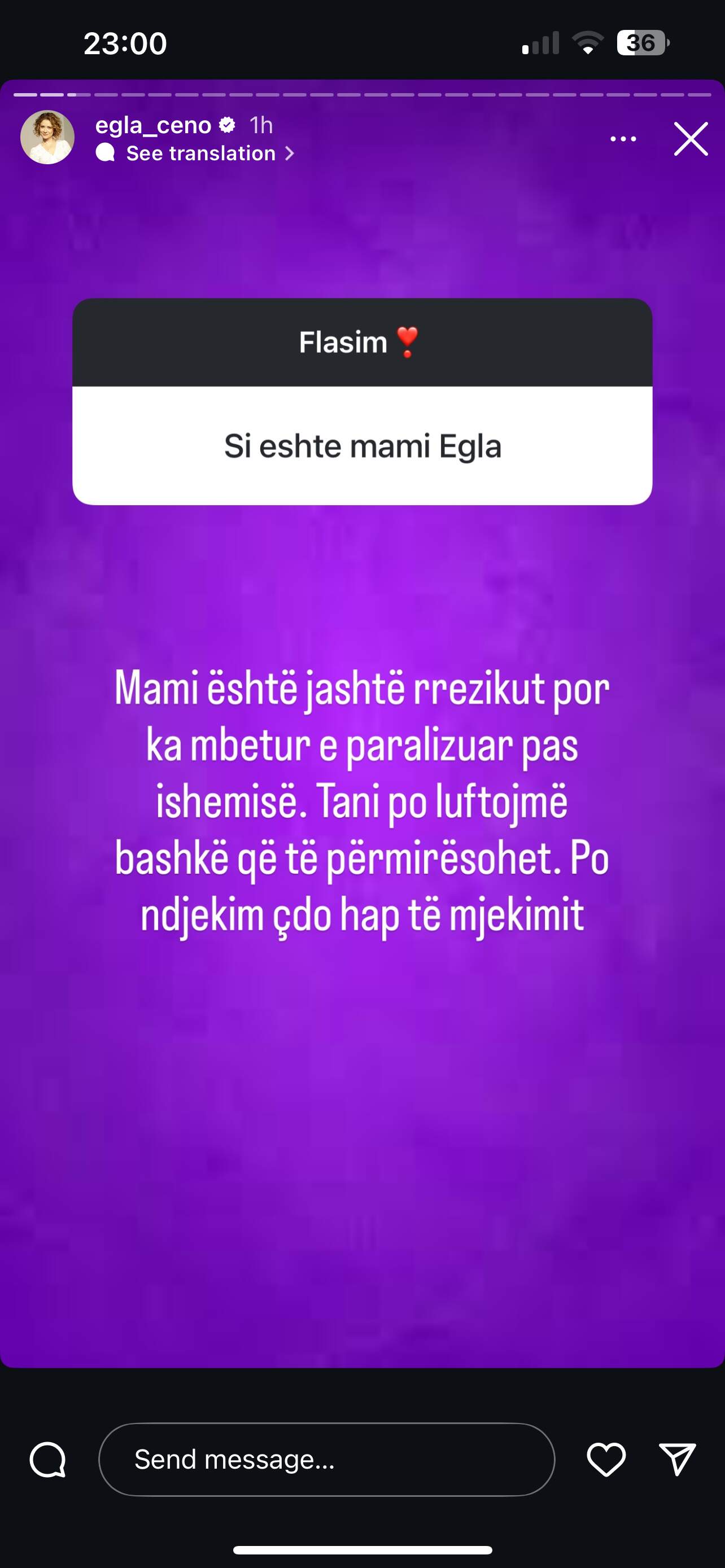Image resolution: width=725 pixels, height=1568 pixels.
Task: Focus the Send message field
Action: click(326, 1459)
